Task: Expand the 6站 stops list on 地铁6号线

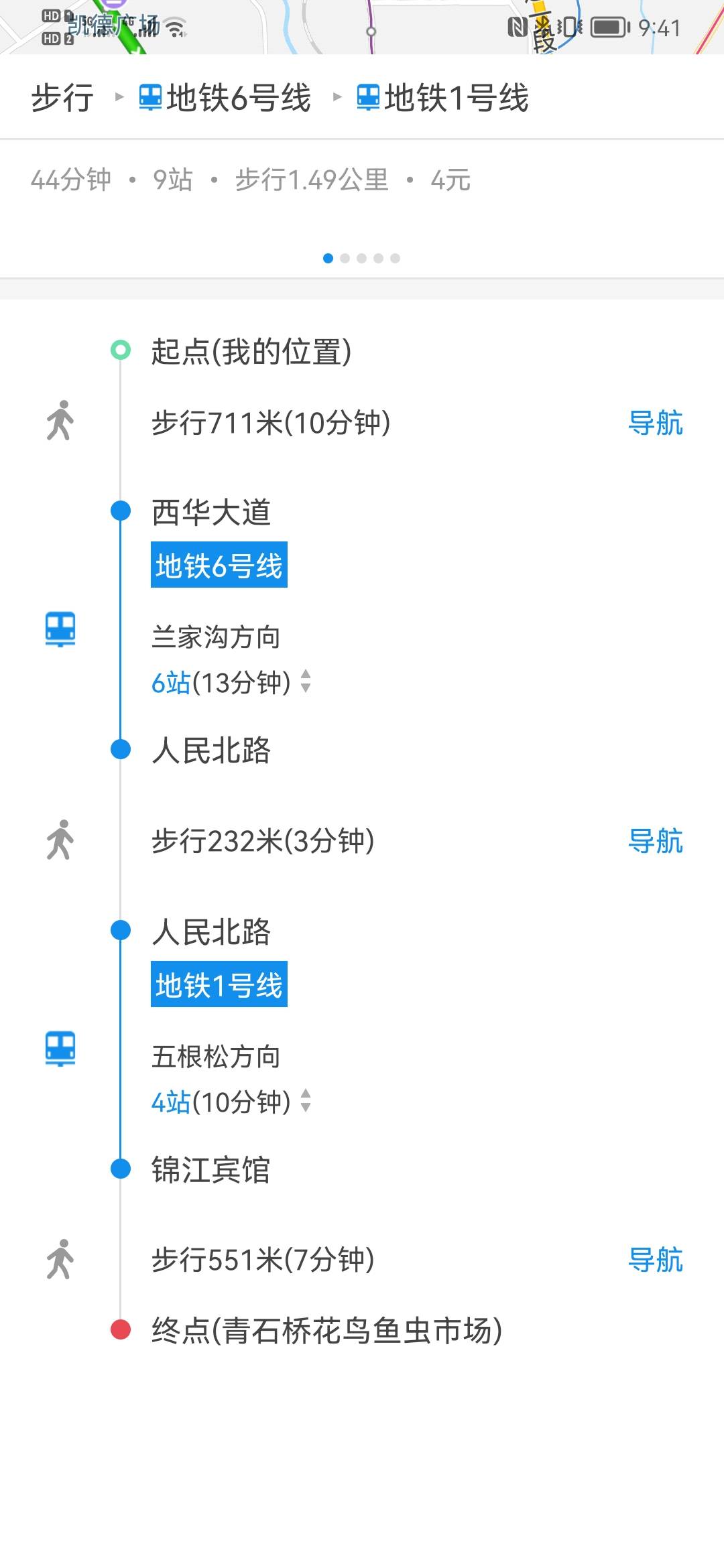Action: (x=231, y=682)
